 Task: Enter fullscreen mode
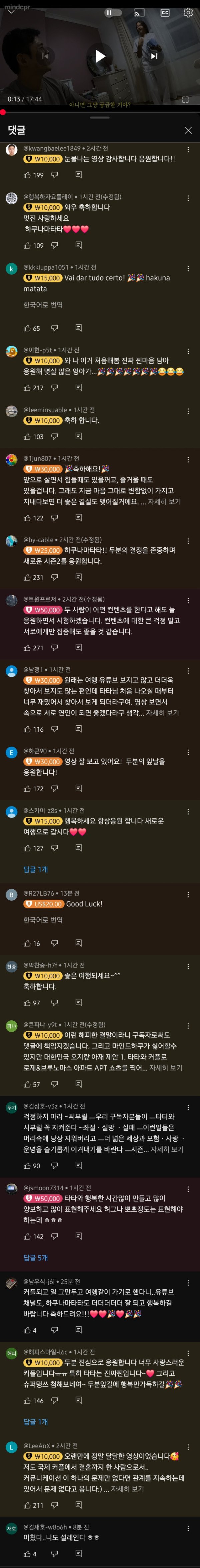click(185, 99)
